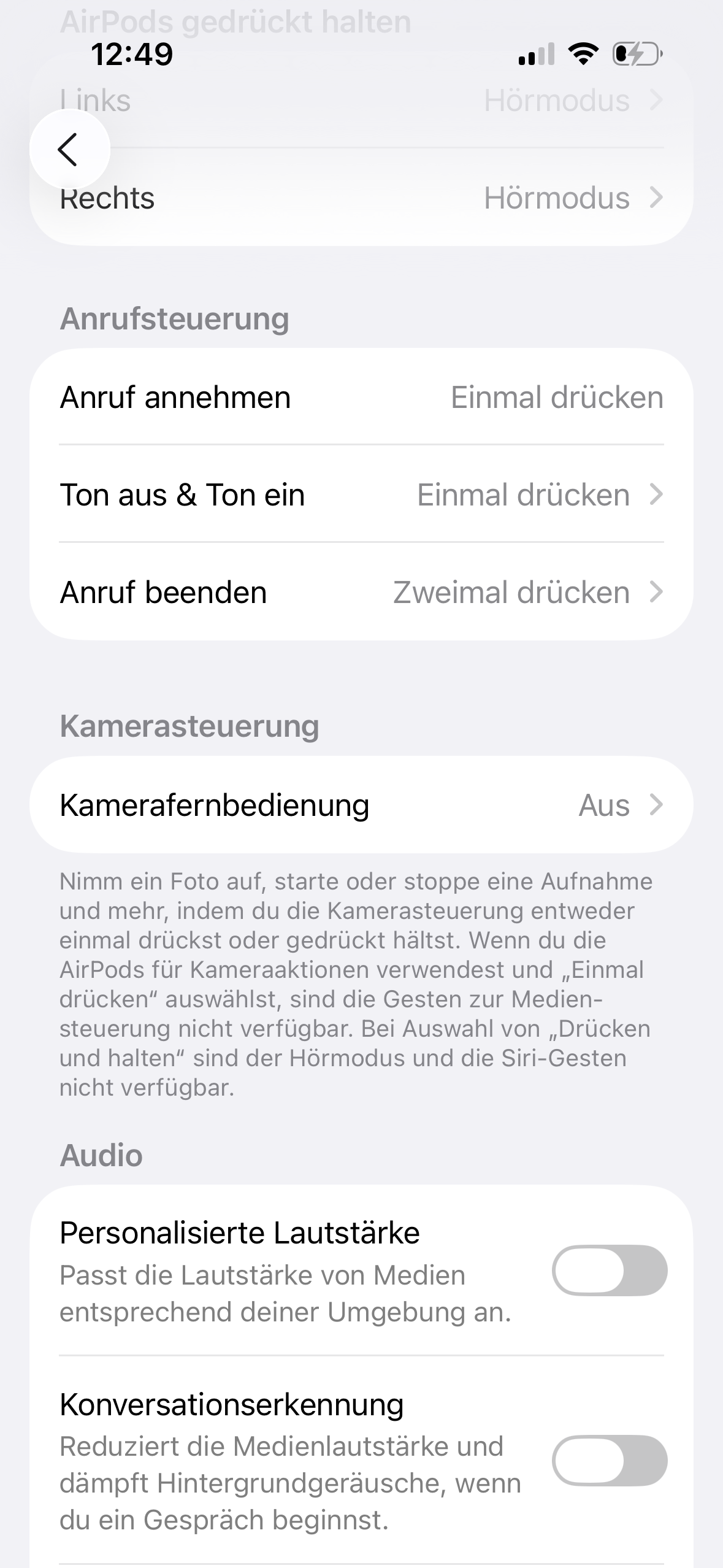Enable Personalisierte Lautstärke switch
723x1568 pixels.
coord(610,1270)
